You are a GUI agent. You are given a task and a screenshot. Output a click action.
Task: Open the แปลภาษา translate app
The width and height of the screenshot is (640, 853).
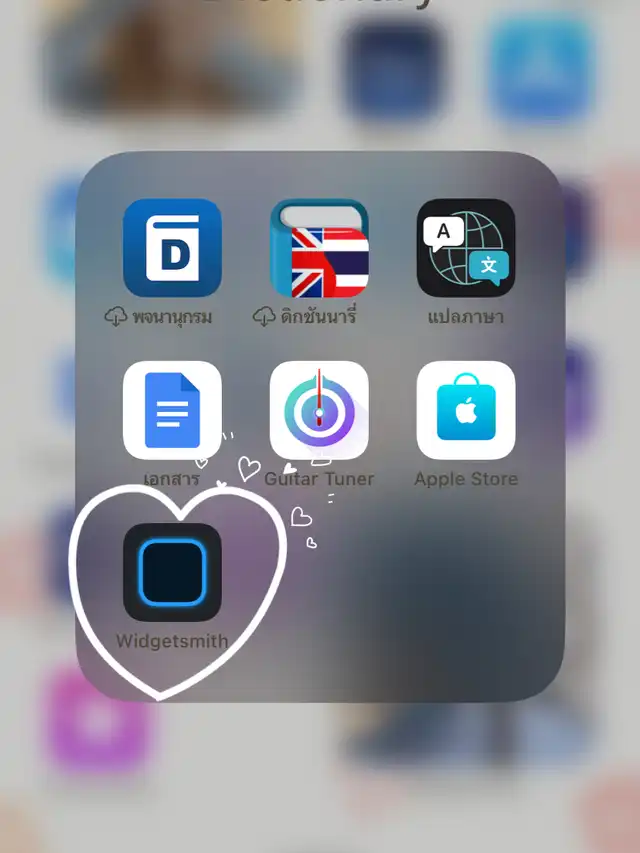click(x=466, y=248)
